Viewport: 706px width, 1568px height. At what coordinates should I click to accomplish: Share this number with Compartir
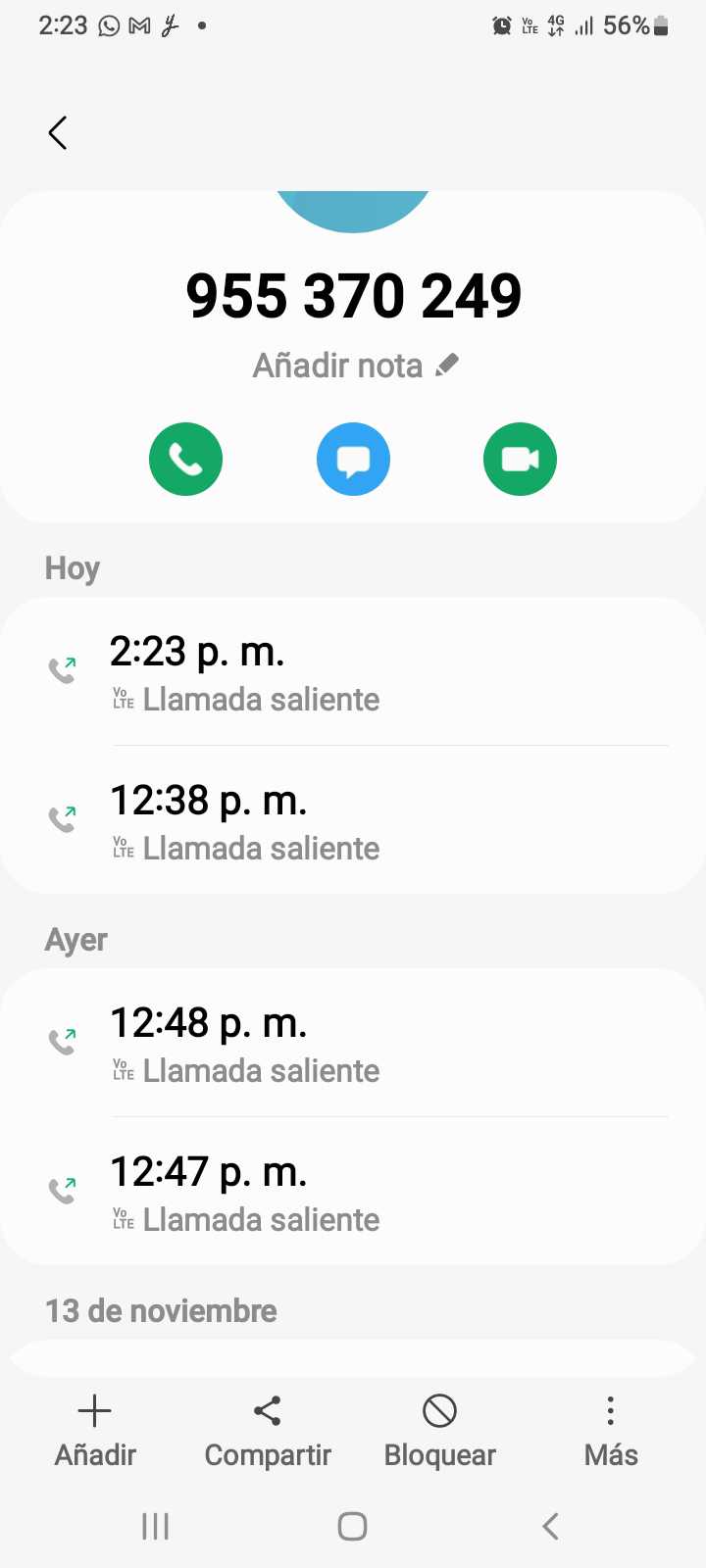(x=268, y=1431)
